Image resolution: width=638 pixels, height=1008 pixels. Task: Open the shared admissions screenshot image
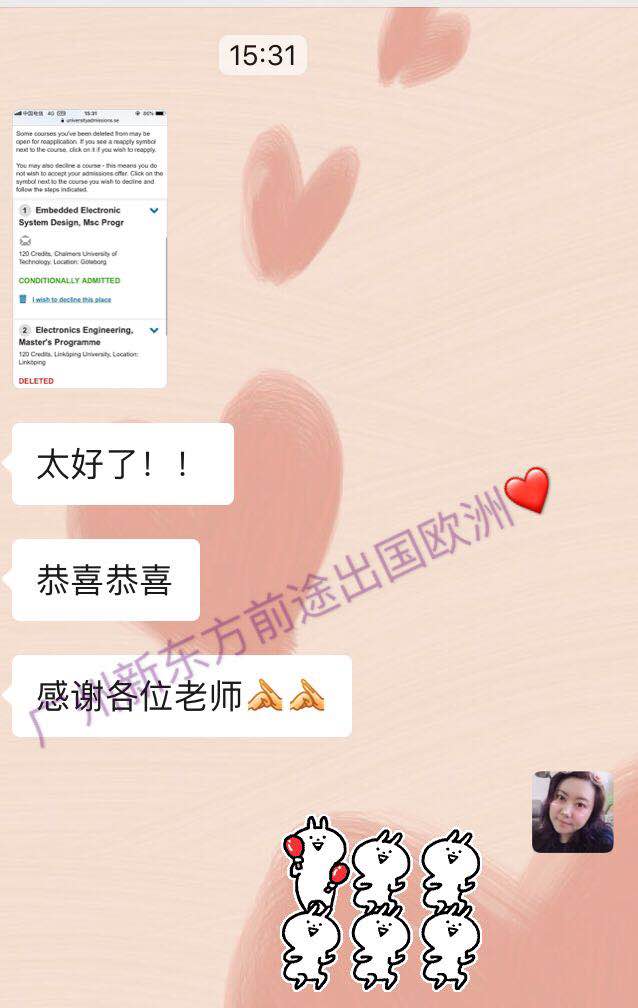[90, 248]
